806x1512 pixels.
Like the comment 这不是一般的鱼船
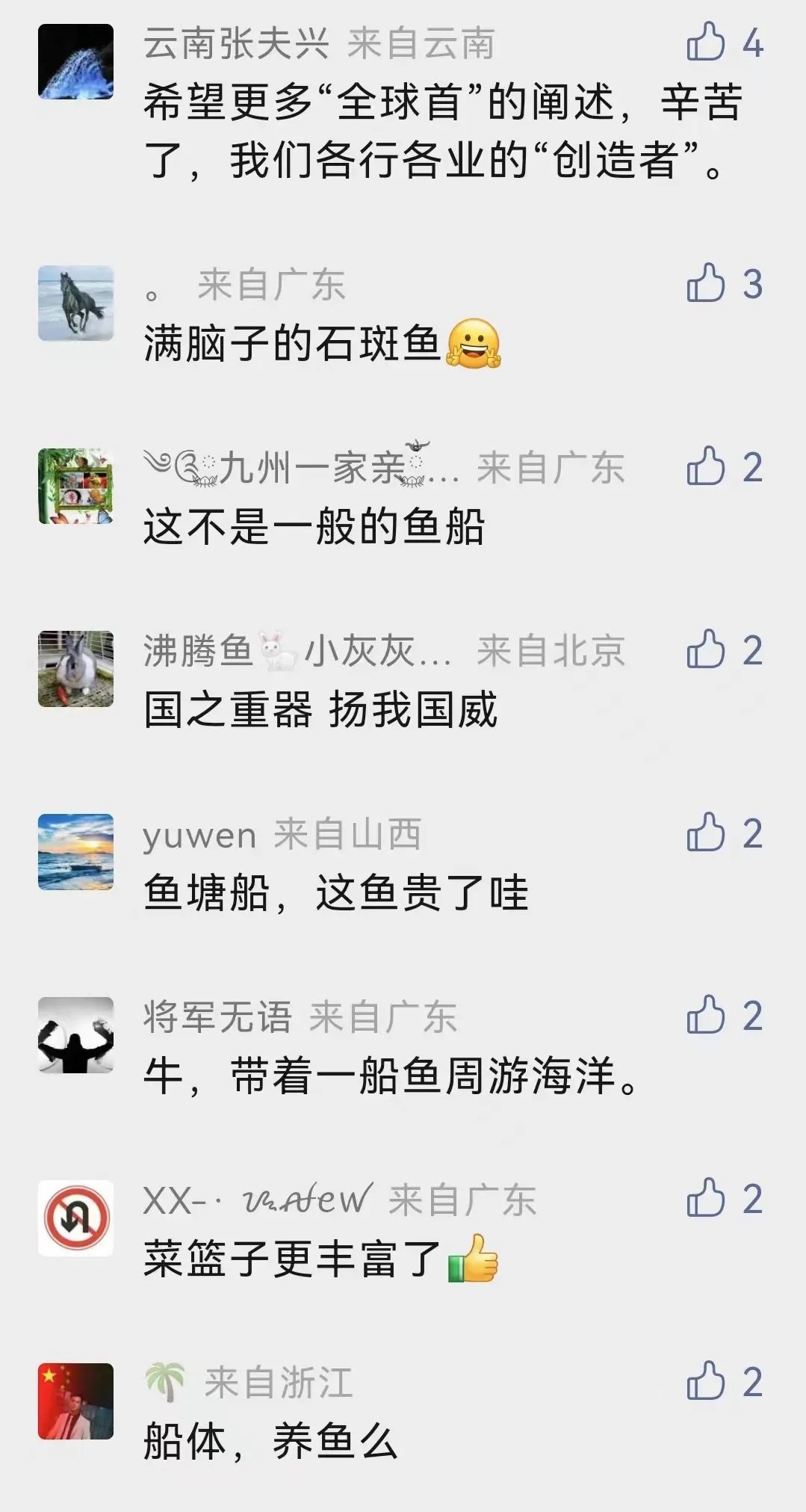pyautogui.click(x=706, y=466)
